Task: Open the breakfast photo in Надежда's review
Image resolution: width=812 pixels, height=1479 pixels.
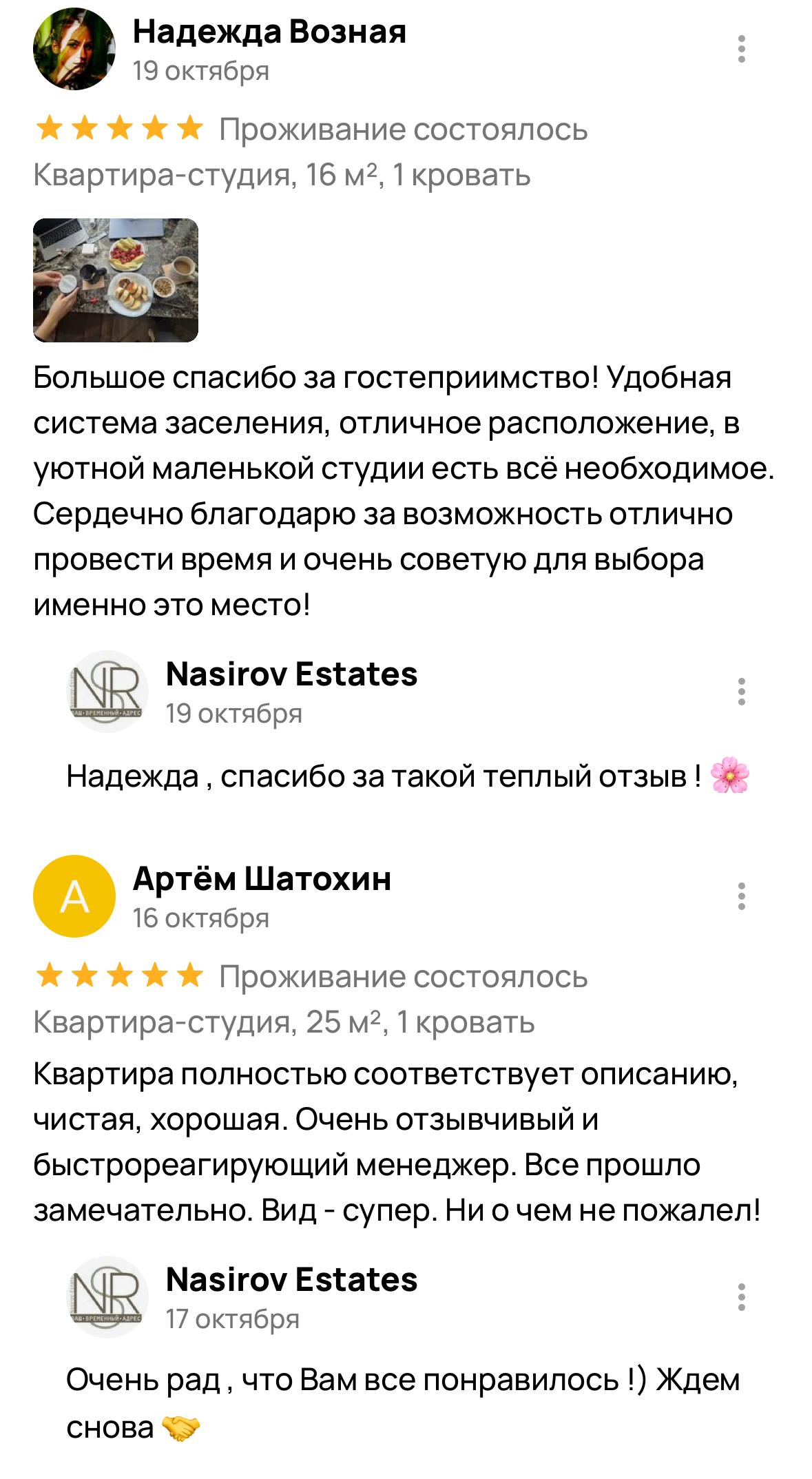Action: tap(116, 280)
